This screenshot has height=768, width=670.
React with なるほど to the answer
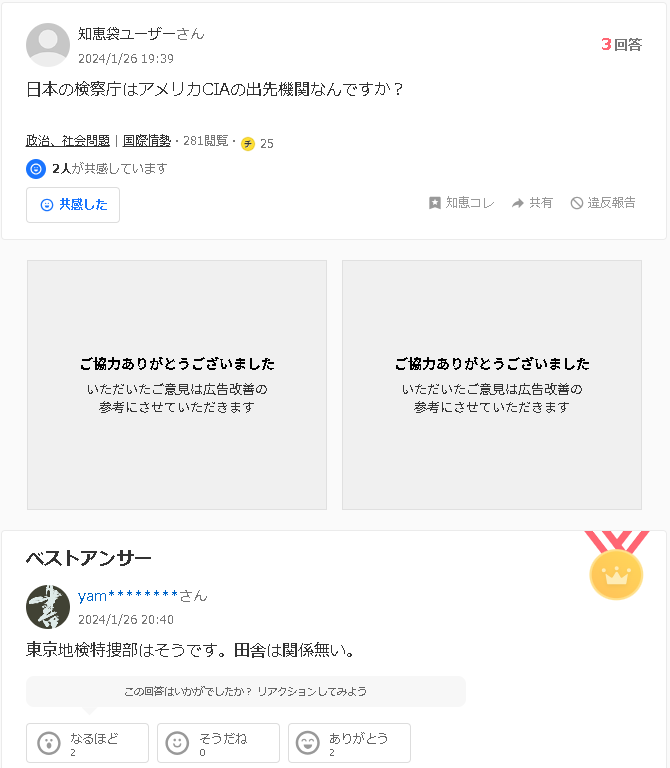tap(87, 743)
